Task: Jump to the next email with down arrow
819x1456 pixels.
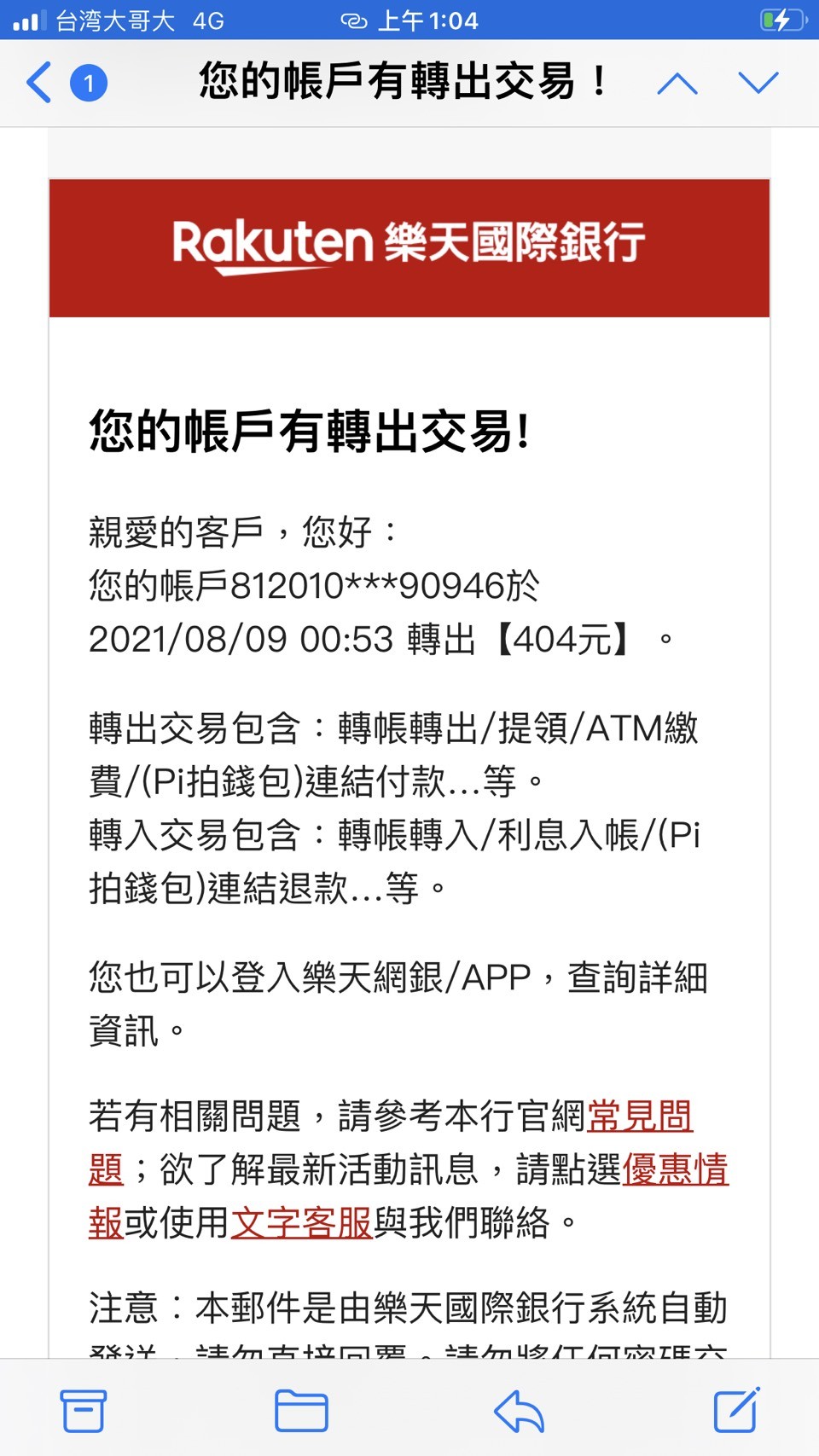Action: [x=758, y=83]
